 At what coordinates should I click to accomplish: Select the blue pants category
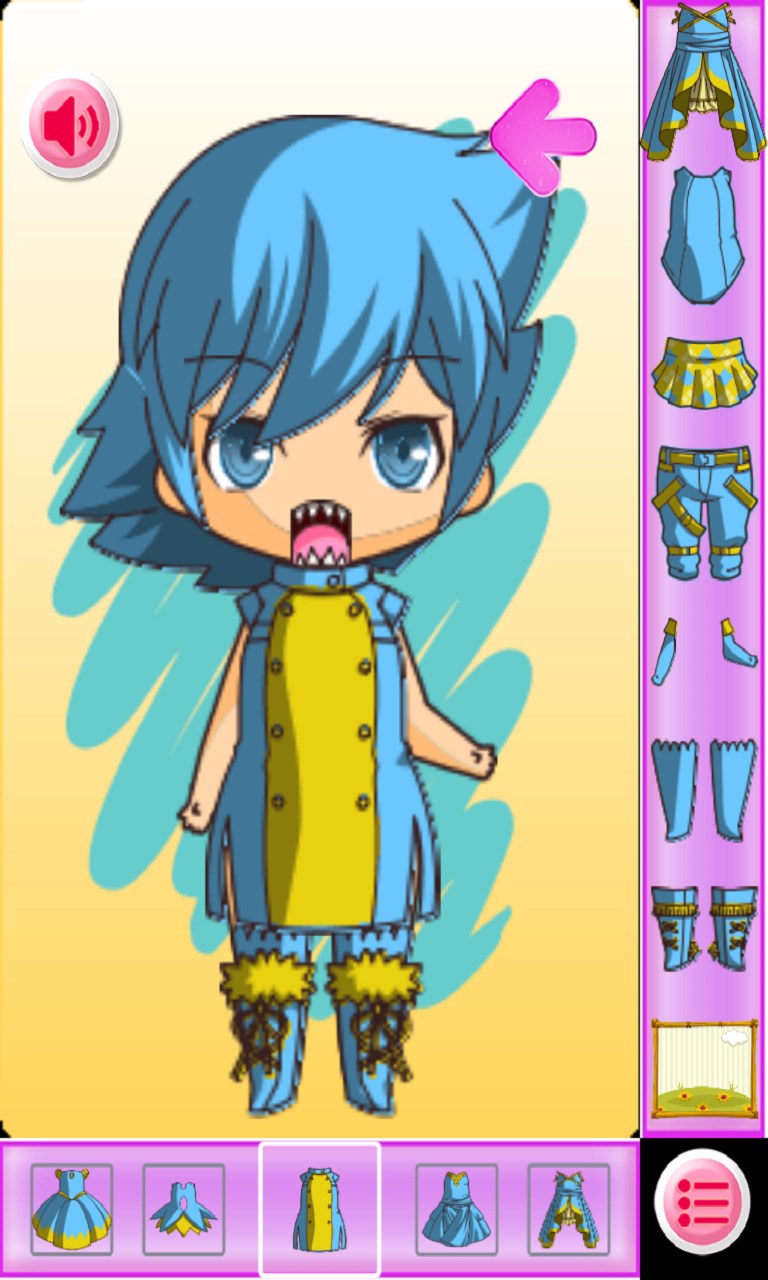(703, 512)
